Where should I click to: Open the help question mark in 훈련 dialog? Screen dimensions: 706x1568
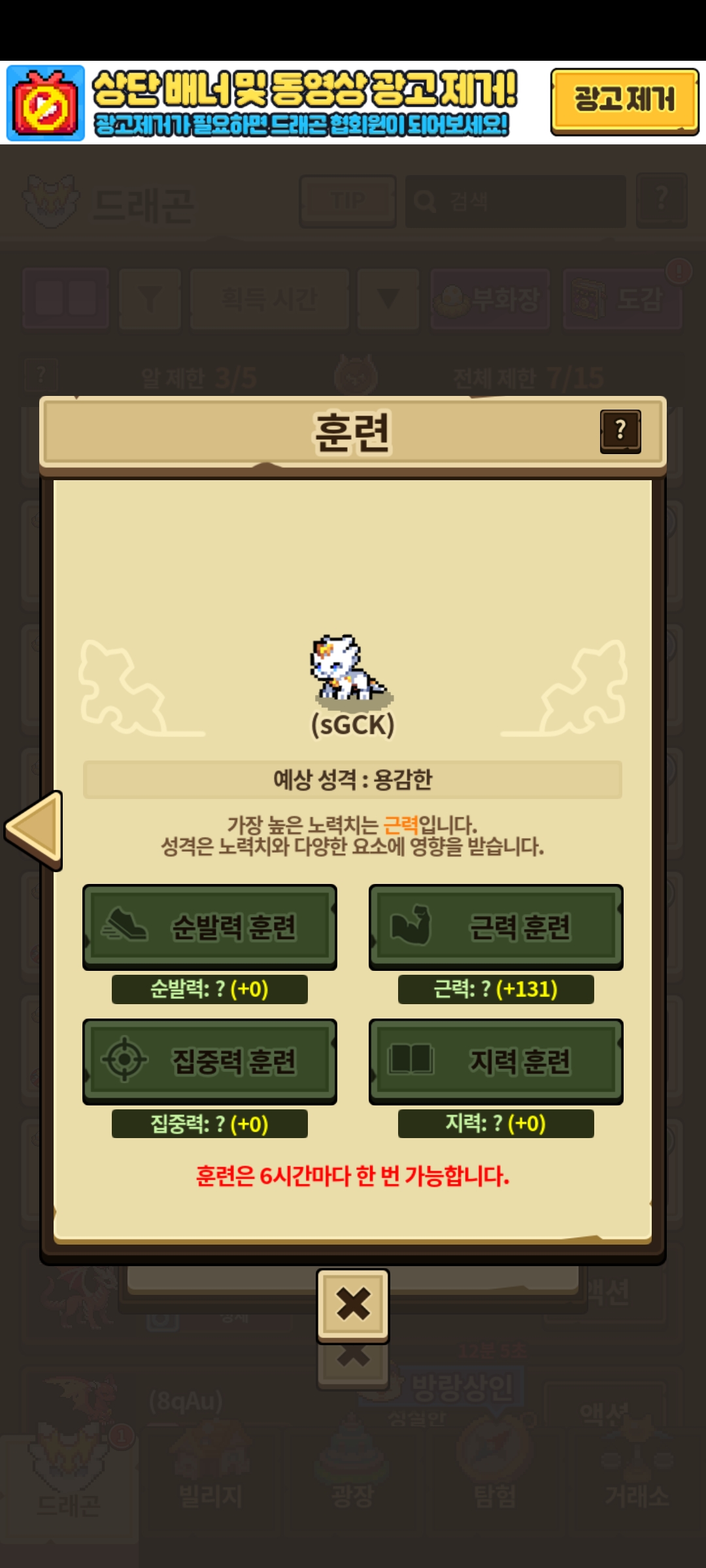pyautogui.click(x=620, y=431)
